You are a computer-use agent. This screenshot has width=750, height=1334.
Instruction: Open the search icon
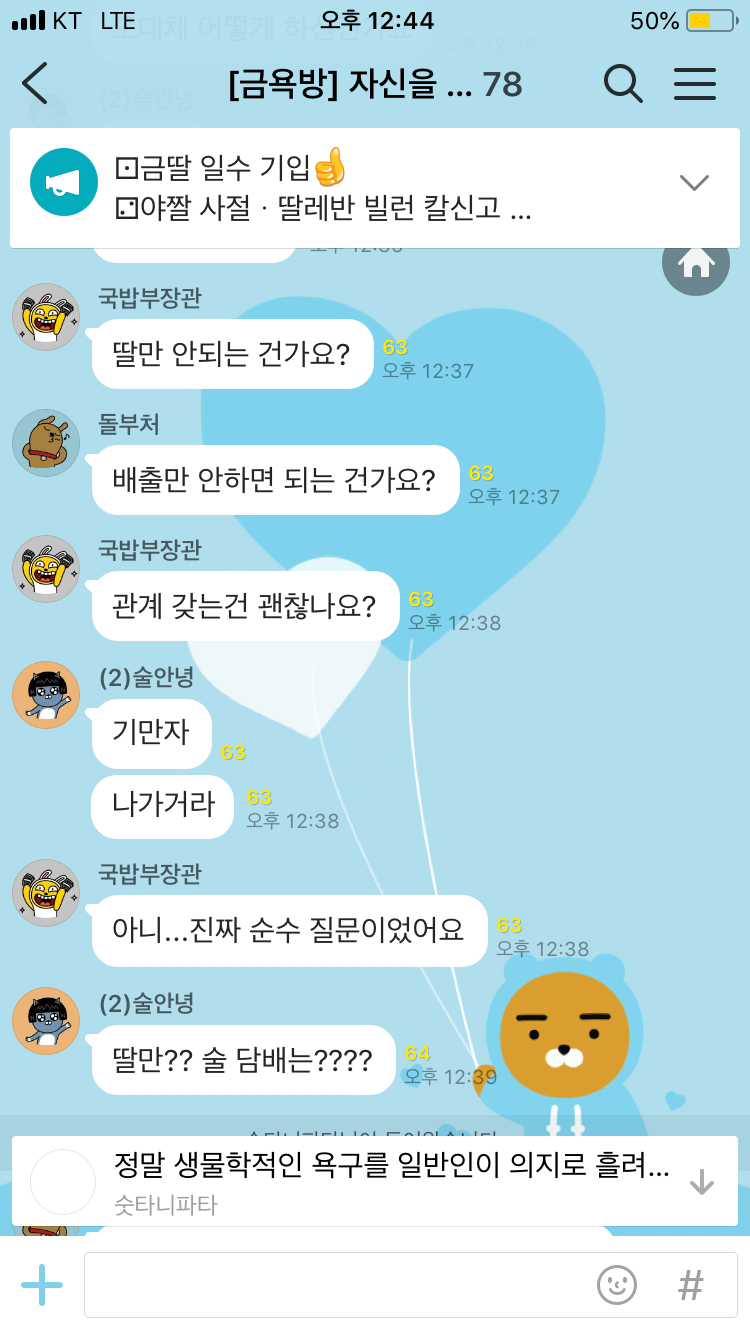pos(623,85)
